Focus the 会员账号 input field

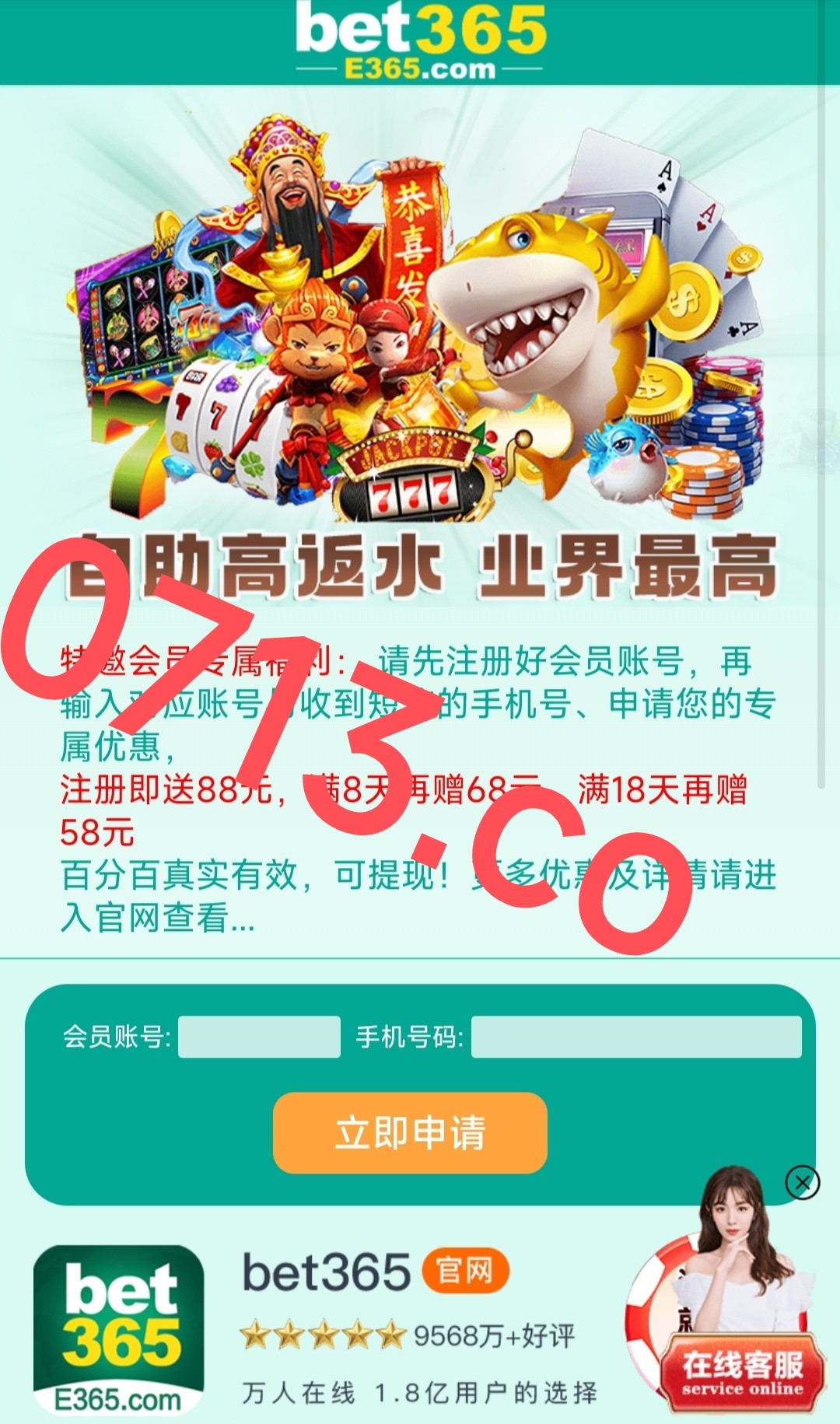(x=259, y=1037)
